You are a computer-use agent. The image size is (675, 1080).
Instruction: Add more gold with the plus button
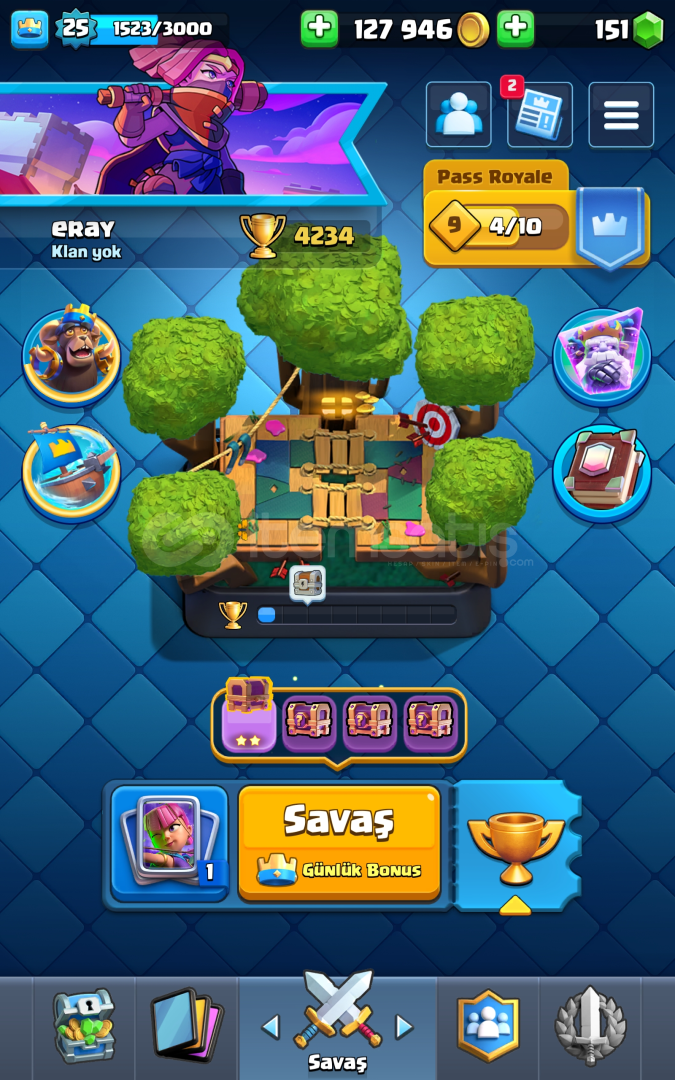pos(319,29)
